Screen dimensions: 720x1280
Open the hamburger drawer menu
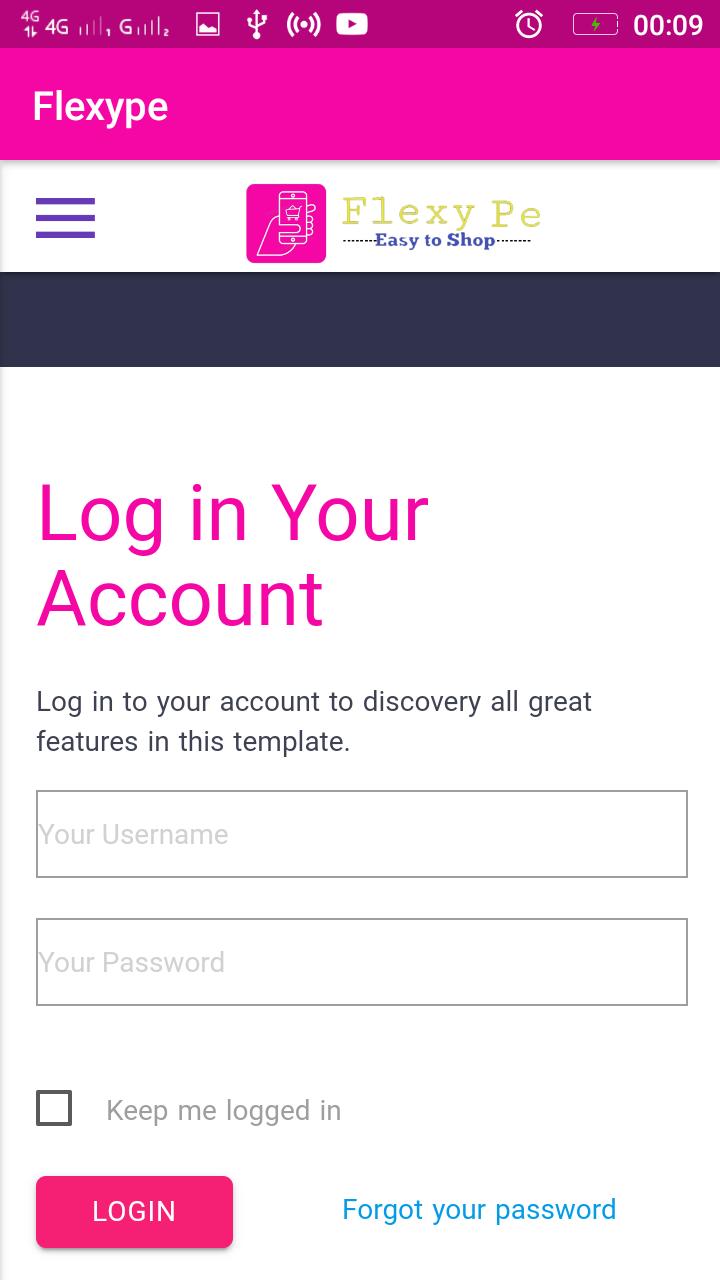coord(65,217)
